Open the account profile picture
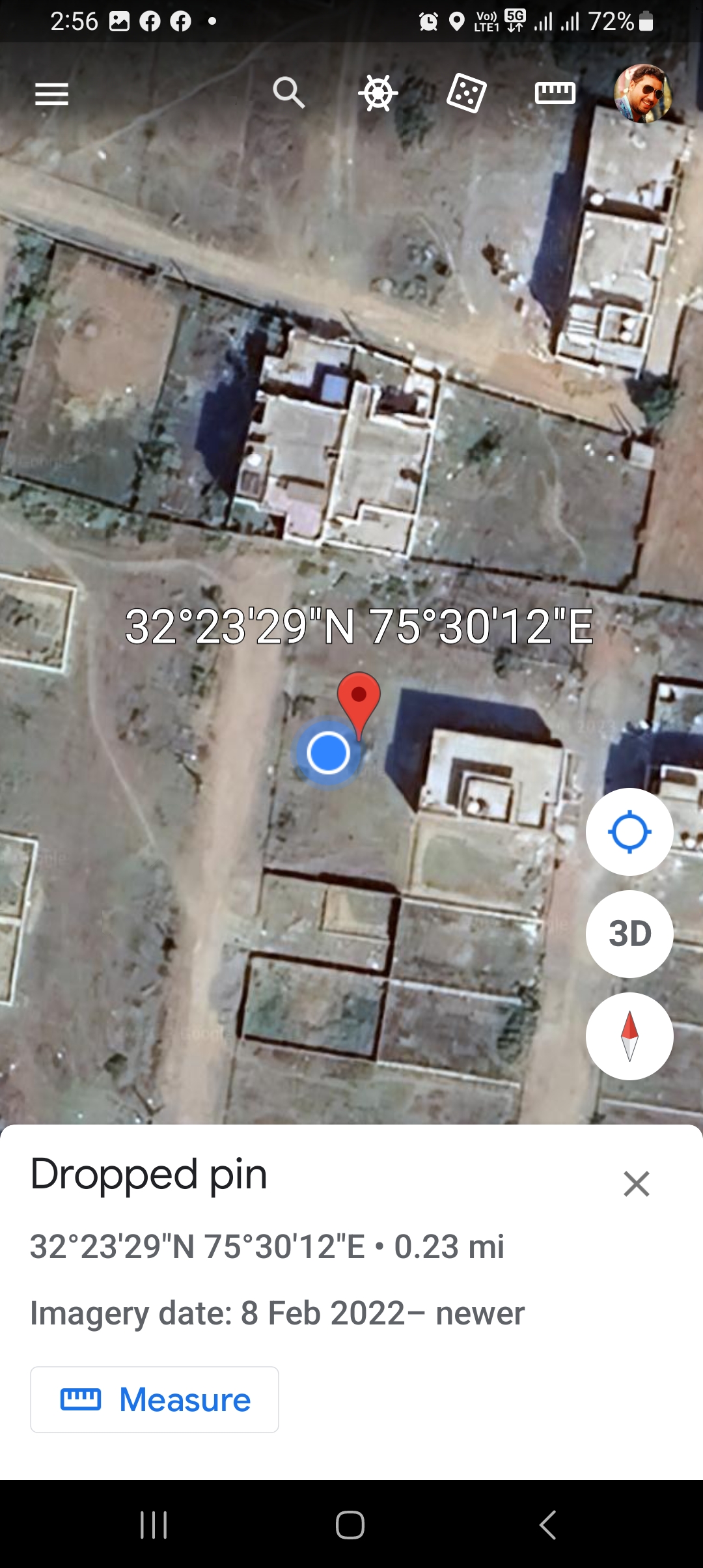The image size is (703, 1568). click(642, 93)
